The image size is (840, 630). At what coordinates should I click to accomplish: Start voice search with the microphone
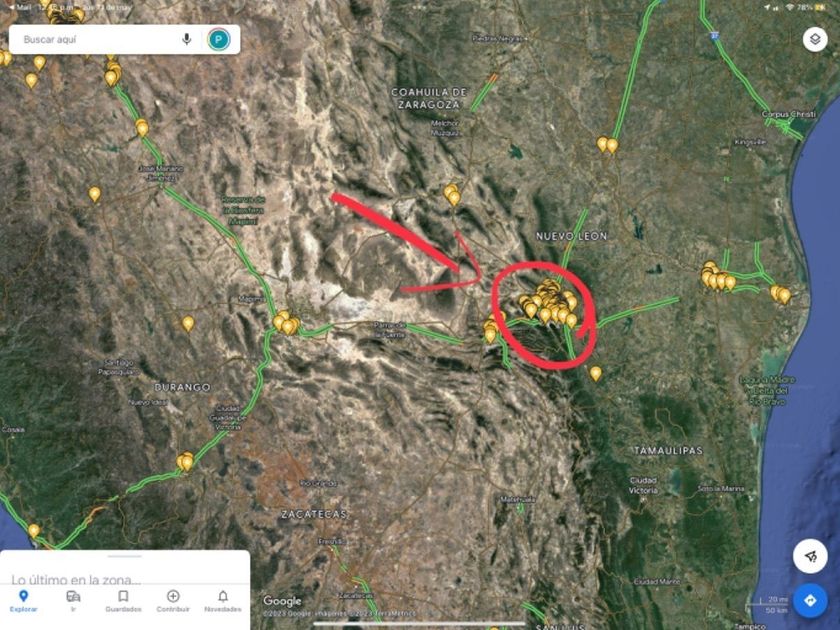[x=186, y=39]
